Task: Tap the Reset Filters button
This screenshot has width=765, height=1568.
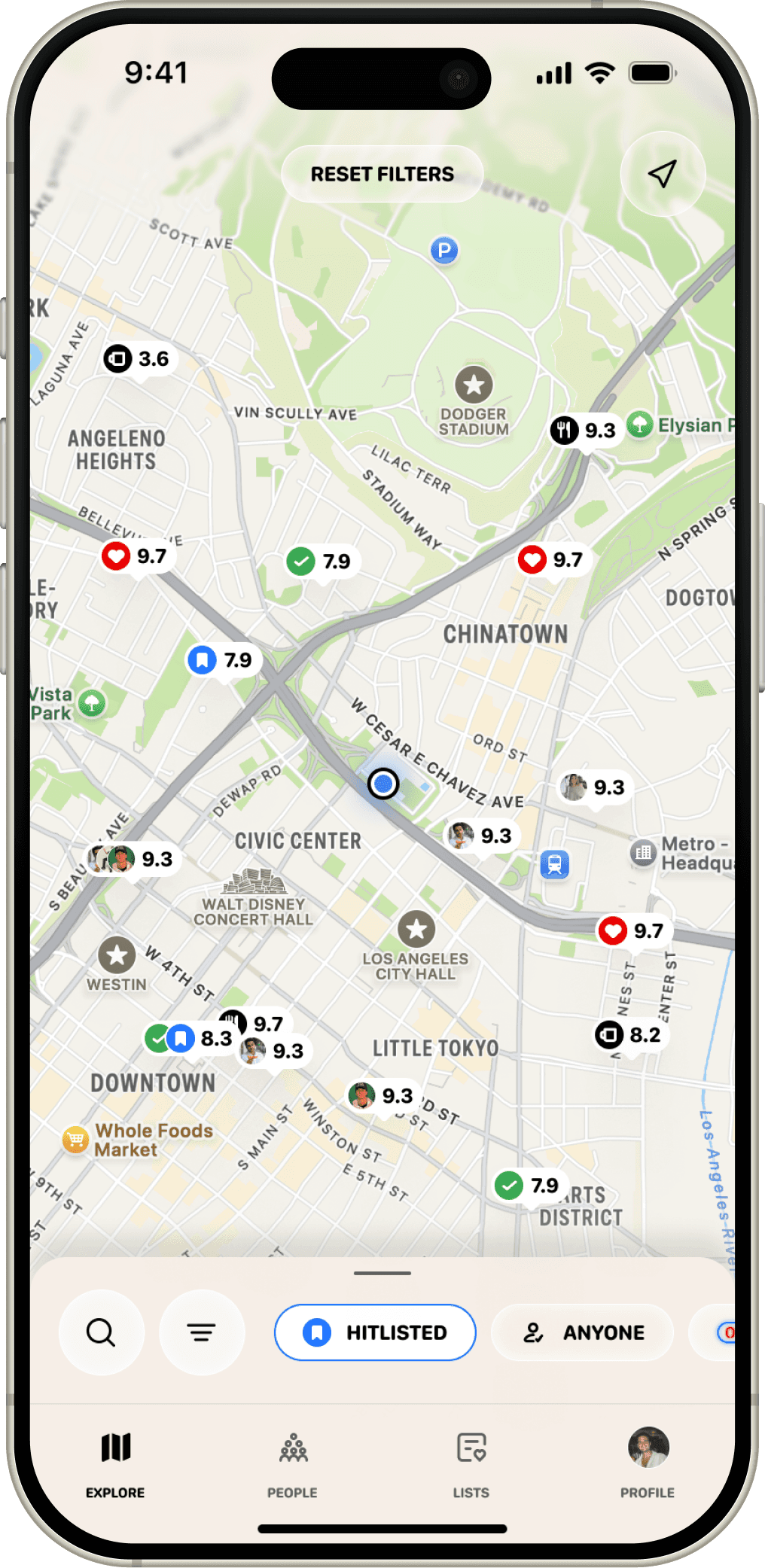Action: tap(382, 174)
